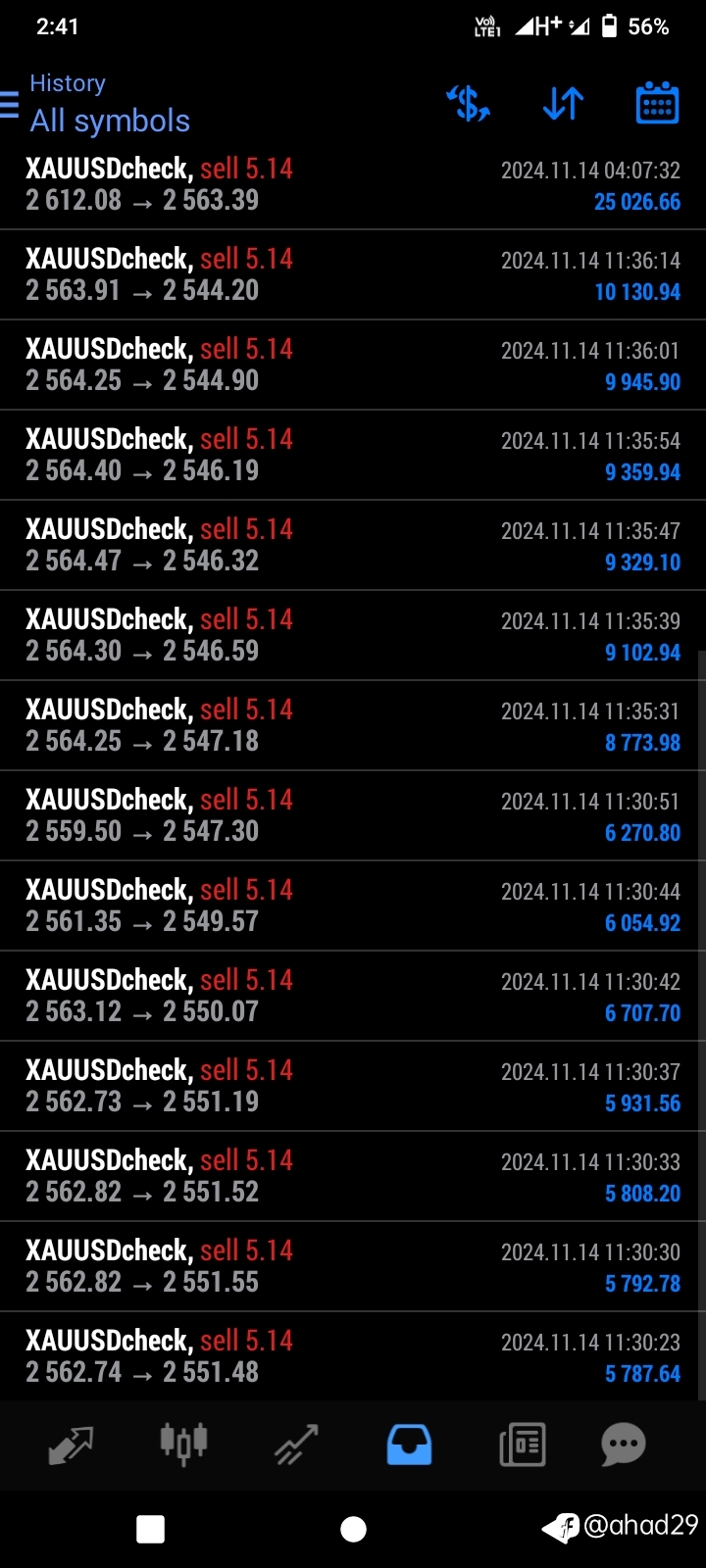The width and height of the screenshot is (706, 1568).
Task: Open the calendar date range picker
Action: 657,103
